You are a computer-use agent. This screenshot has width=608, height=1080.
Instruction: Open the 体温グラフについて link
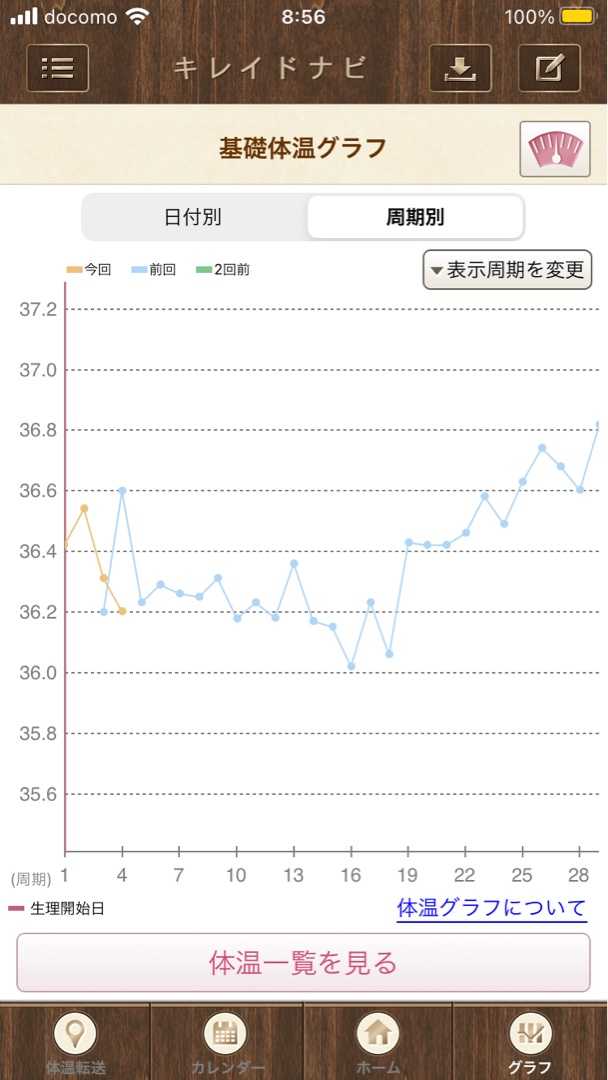coord(492,908)
